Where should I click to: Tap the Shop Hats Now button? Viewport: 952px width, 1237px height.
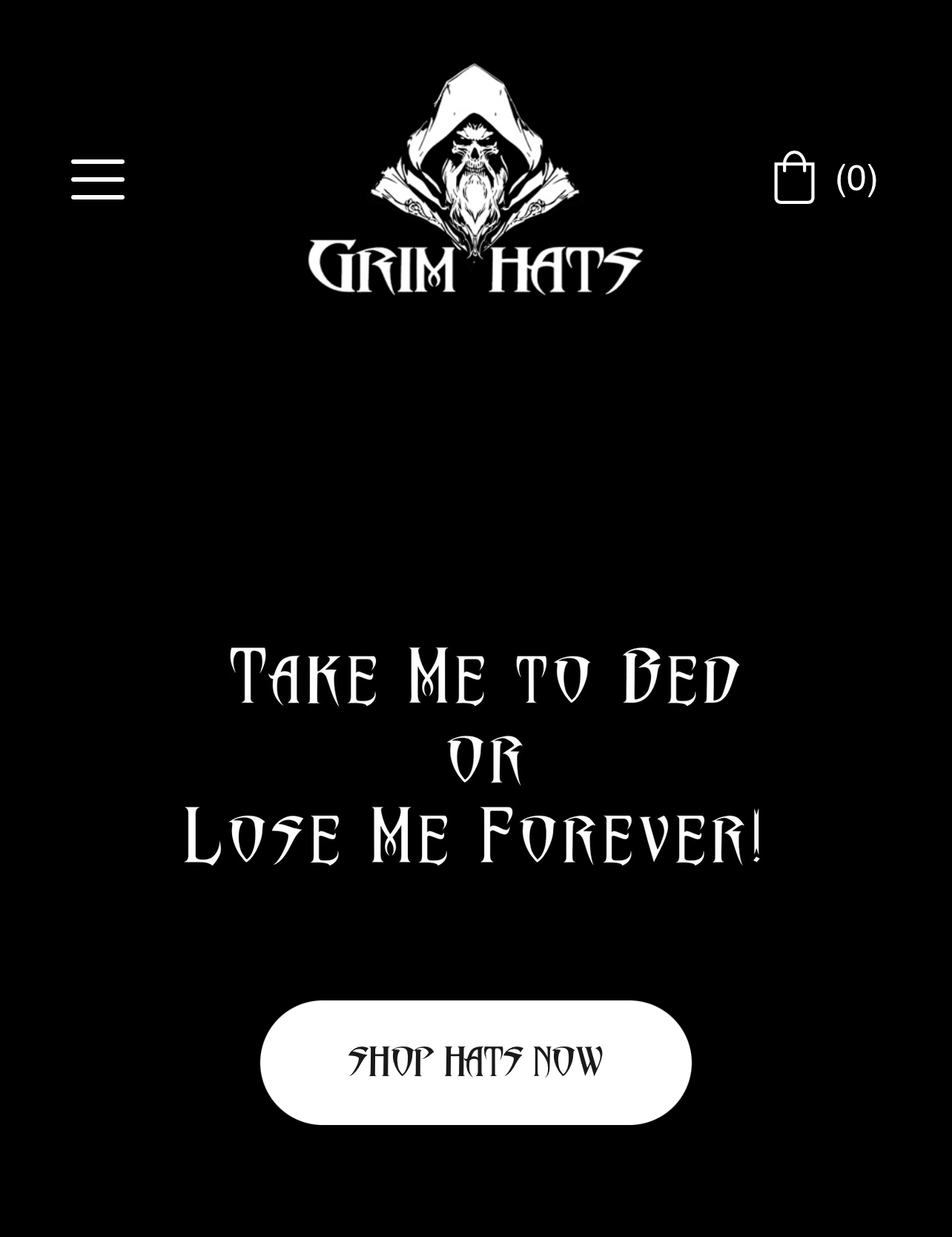(x=475, y=1062)
